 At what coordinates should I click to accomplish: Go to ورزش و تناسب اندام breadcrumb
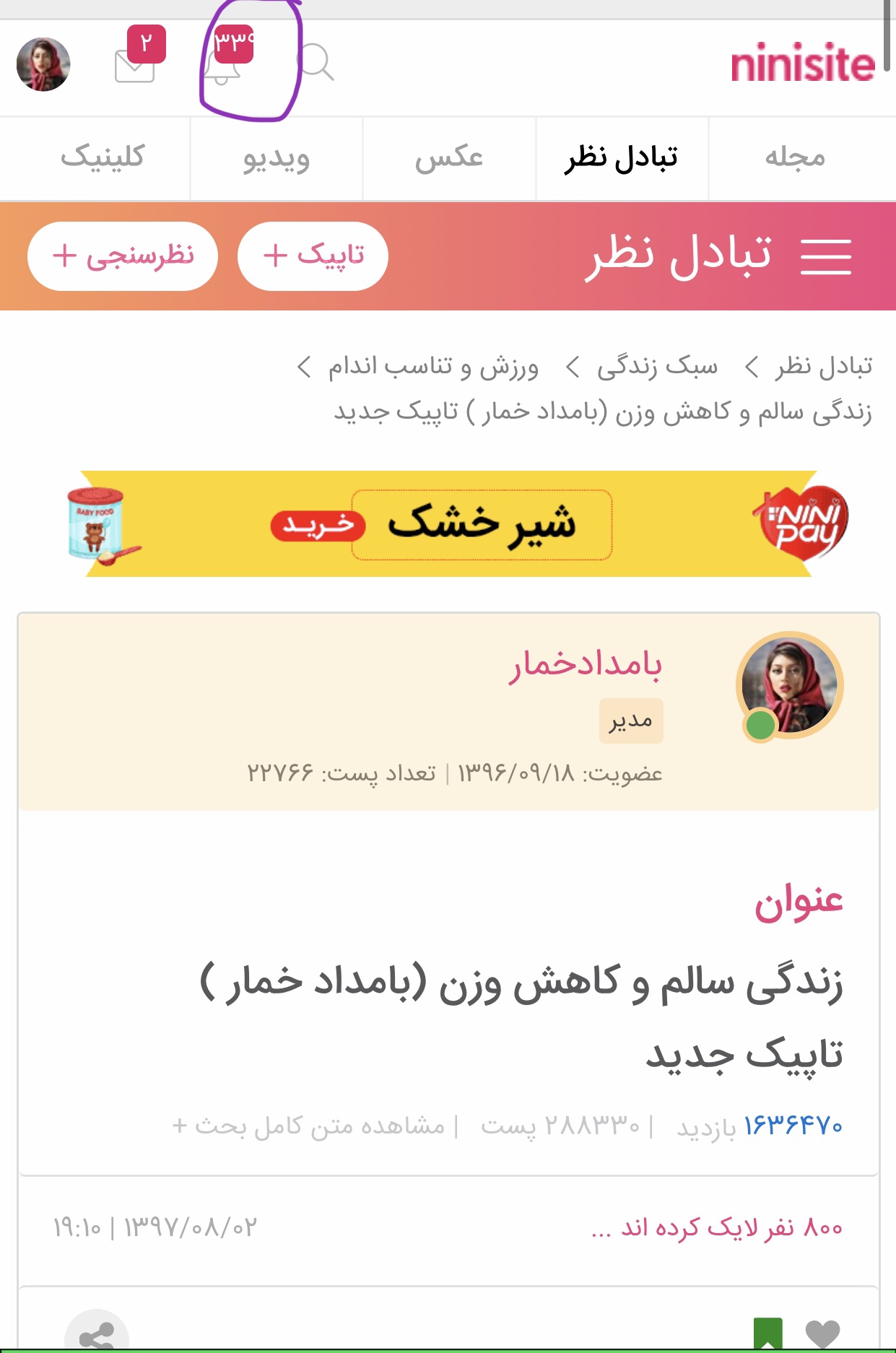[433, 367]
